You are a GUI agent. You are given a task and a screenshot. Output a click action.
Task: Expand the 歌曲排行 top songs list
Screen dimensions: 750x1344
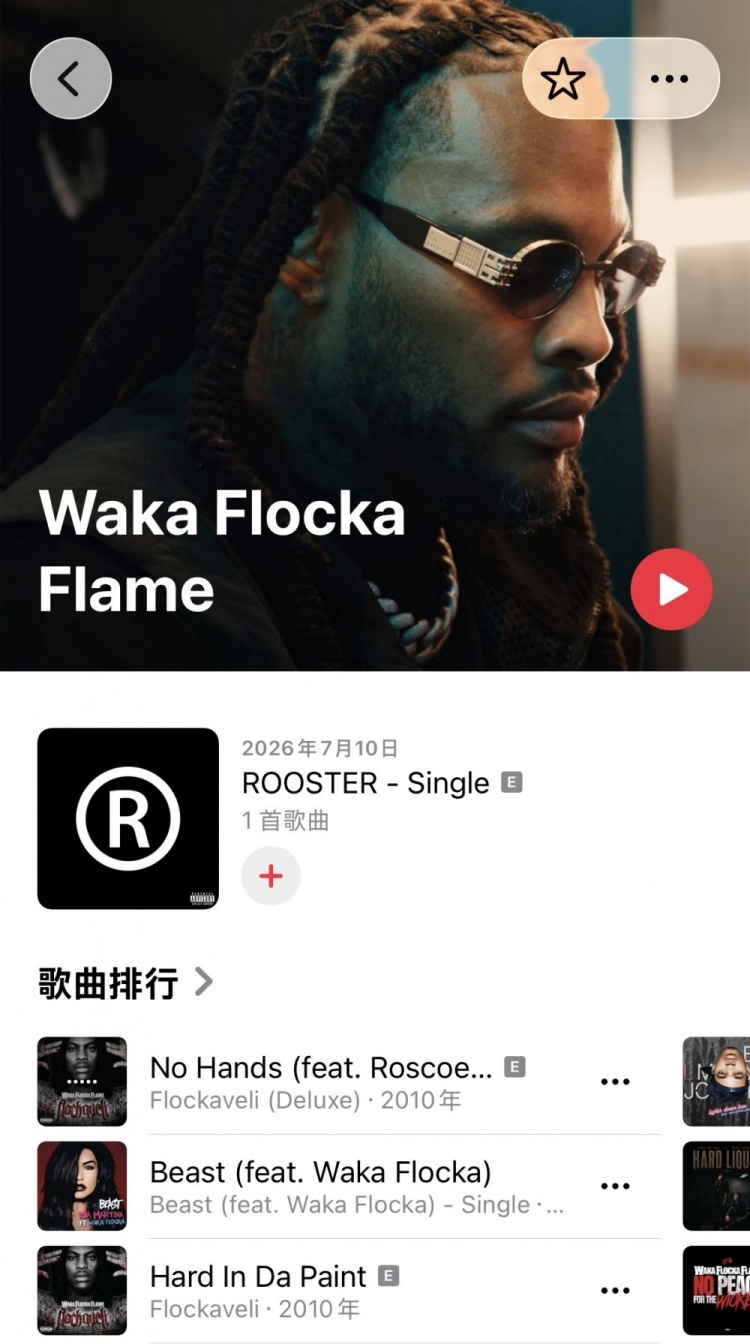point(126,982)
